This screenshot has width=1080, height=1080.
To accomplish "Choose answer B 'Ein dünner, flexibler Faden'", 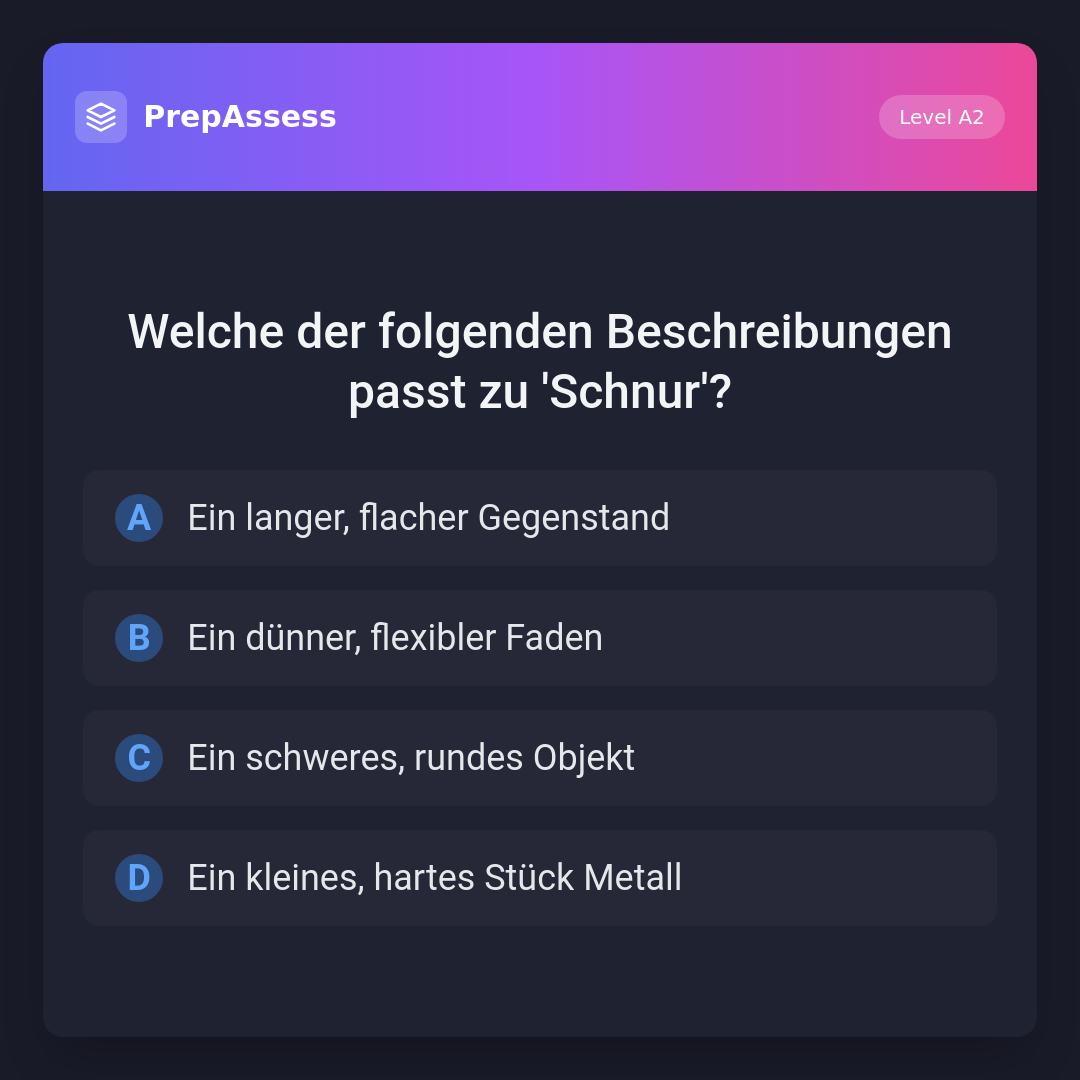I will (x=540, y=638).
